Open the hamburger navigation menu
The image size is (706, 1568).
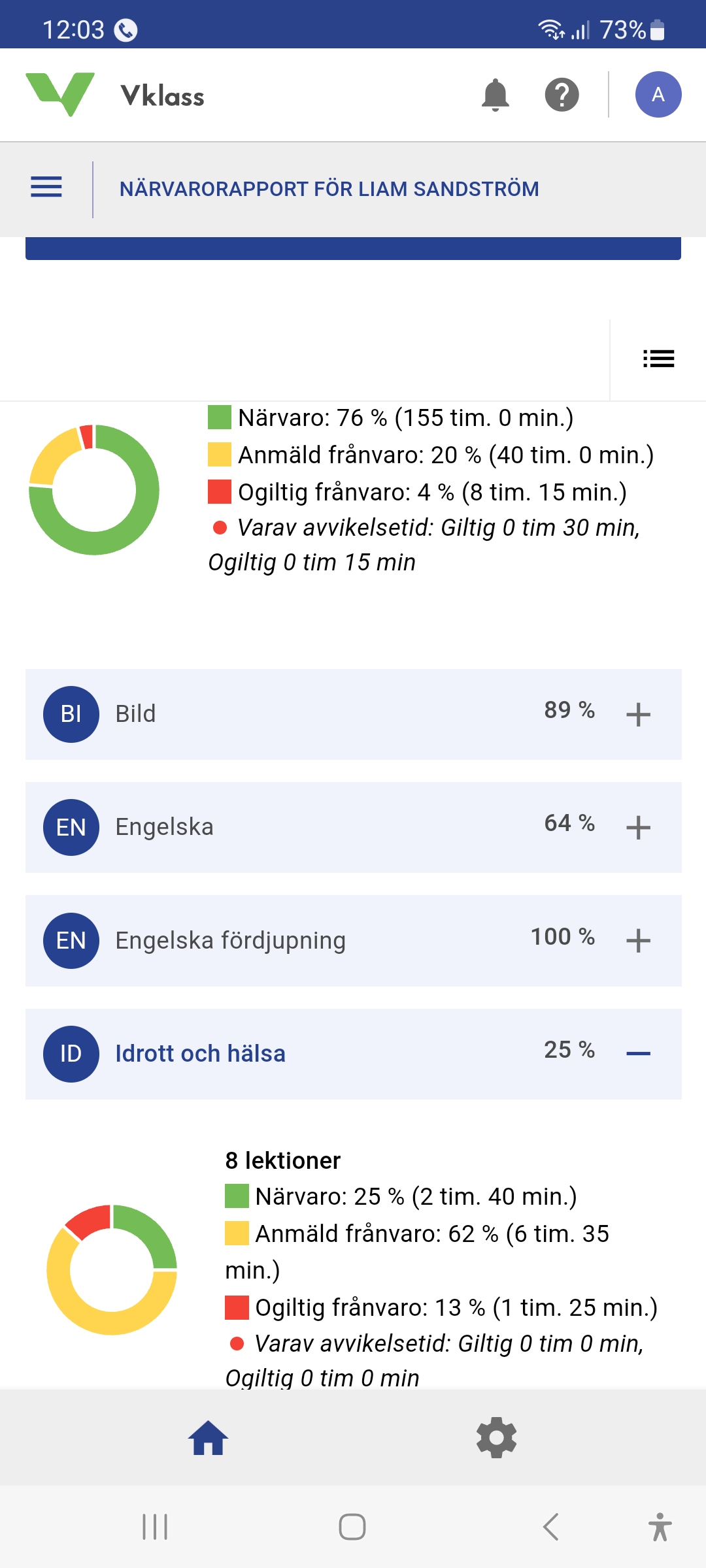(46, 188)
